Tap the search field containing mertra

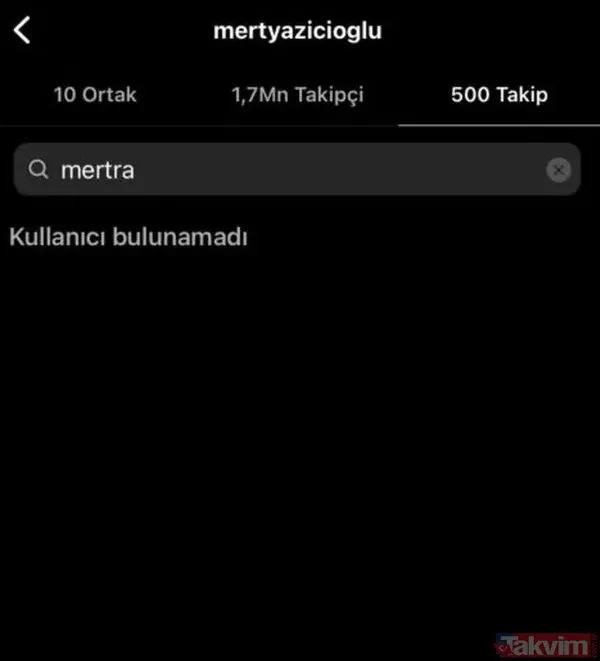point(280,170)
